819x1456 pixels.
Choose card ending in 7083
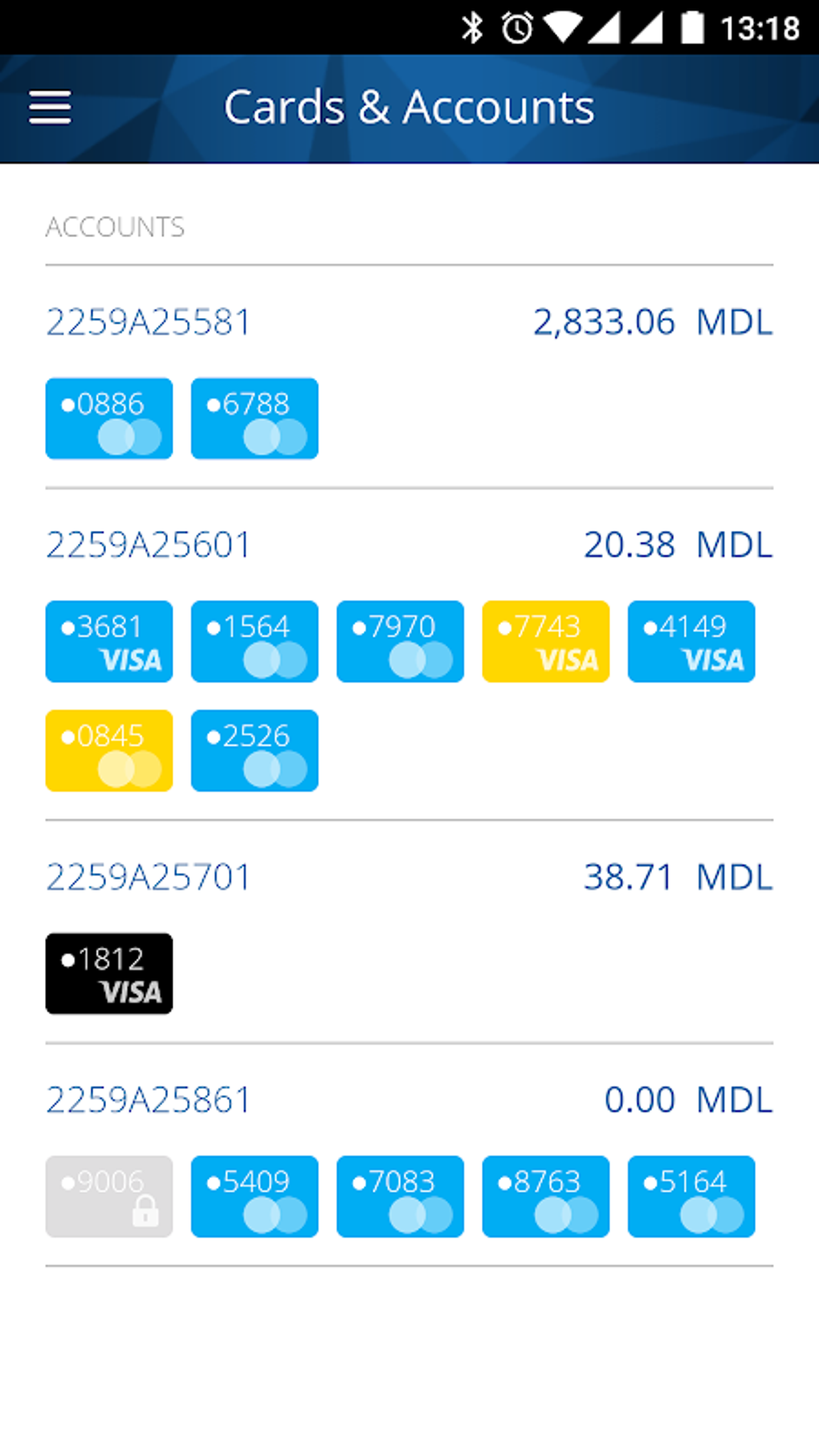(400, 1197)
